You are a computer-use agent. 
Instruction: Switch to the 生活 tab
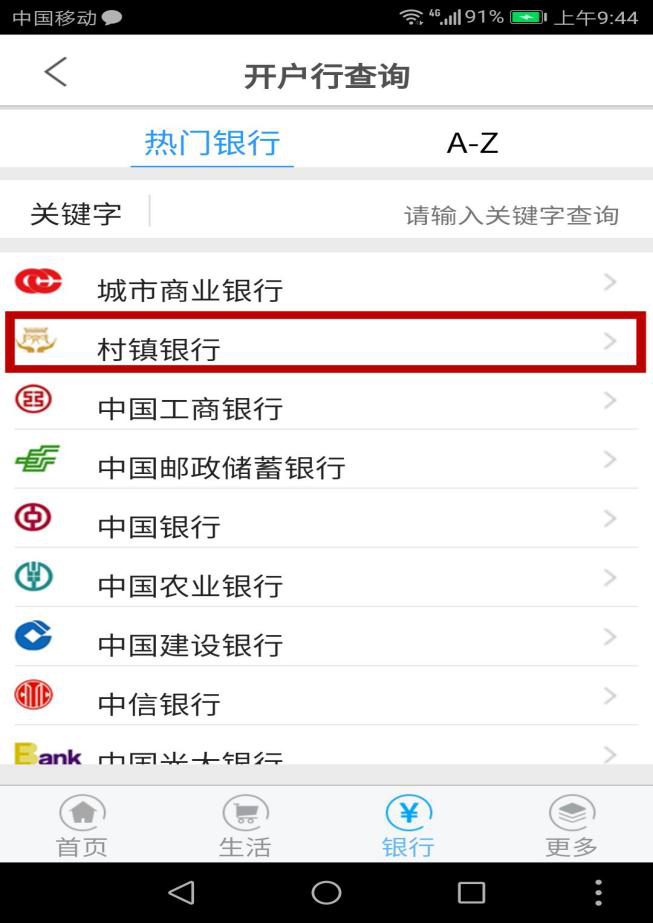pos(245,827)
